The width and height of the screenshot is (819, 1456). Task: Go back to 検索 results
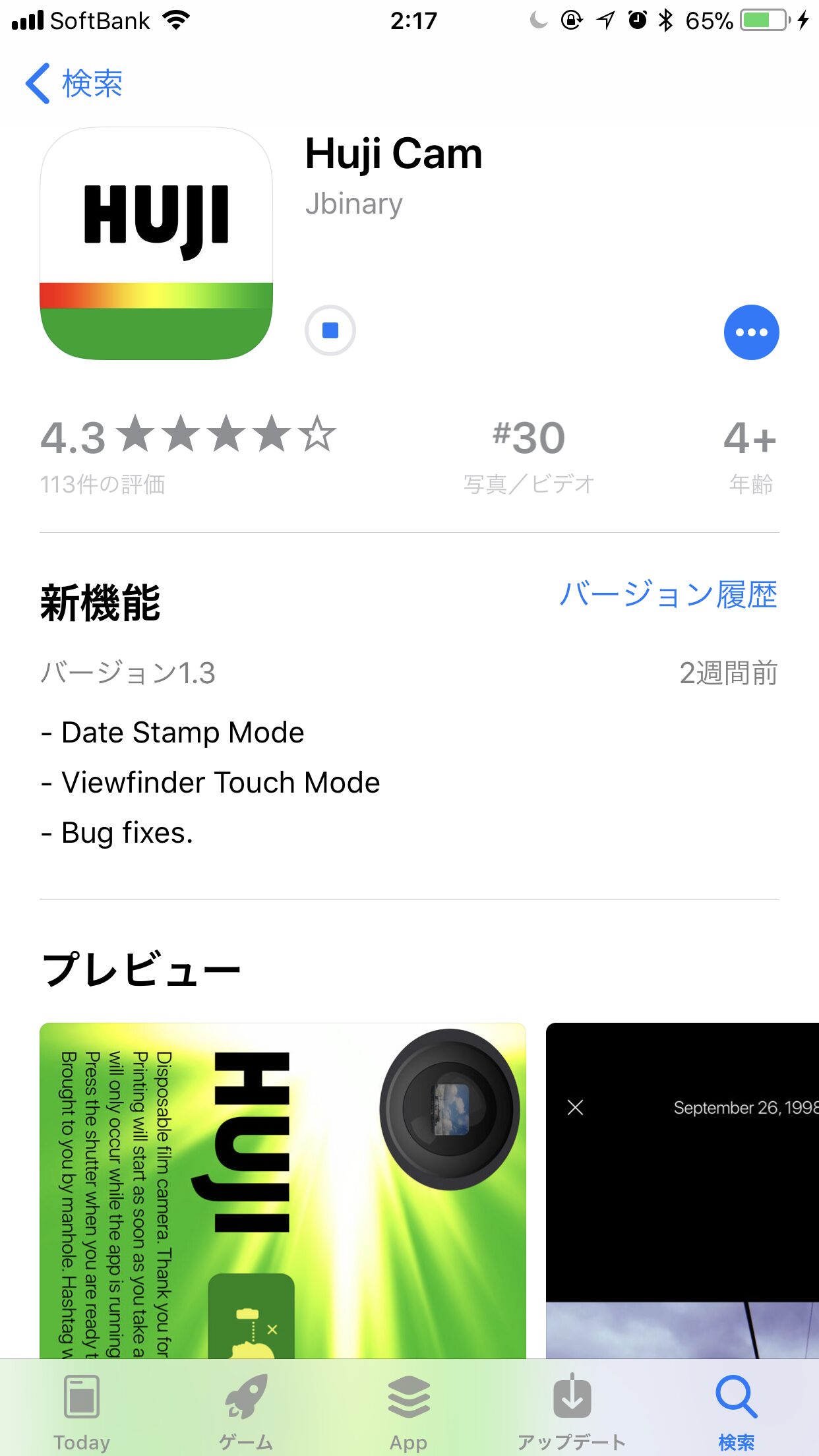74,84
